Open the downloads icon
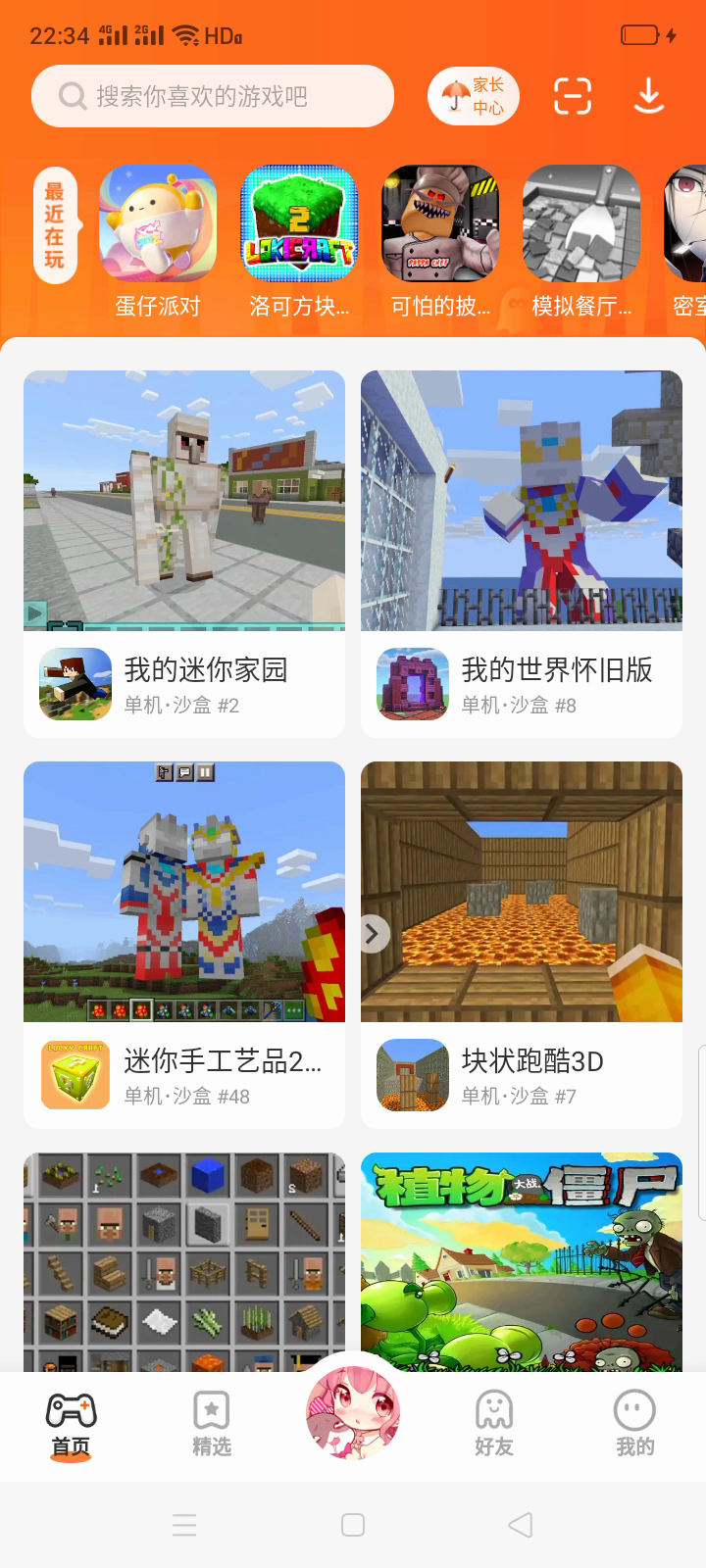 click(x=649, y=96)
